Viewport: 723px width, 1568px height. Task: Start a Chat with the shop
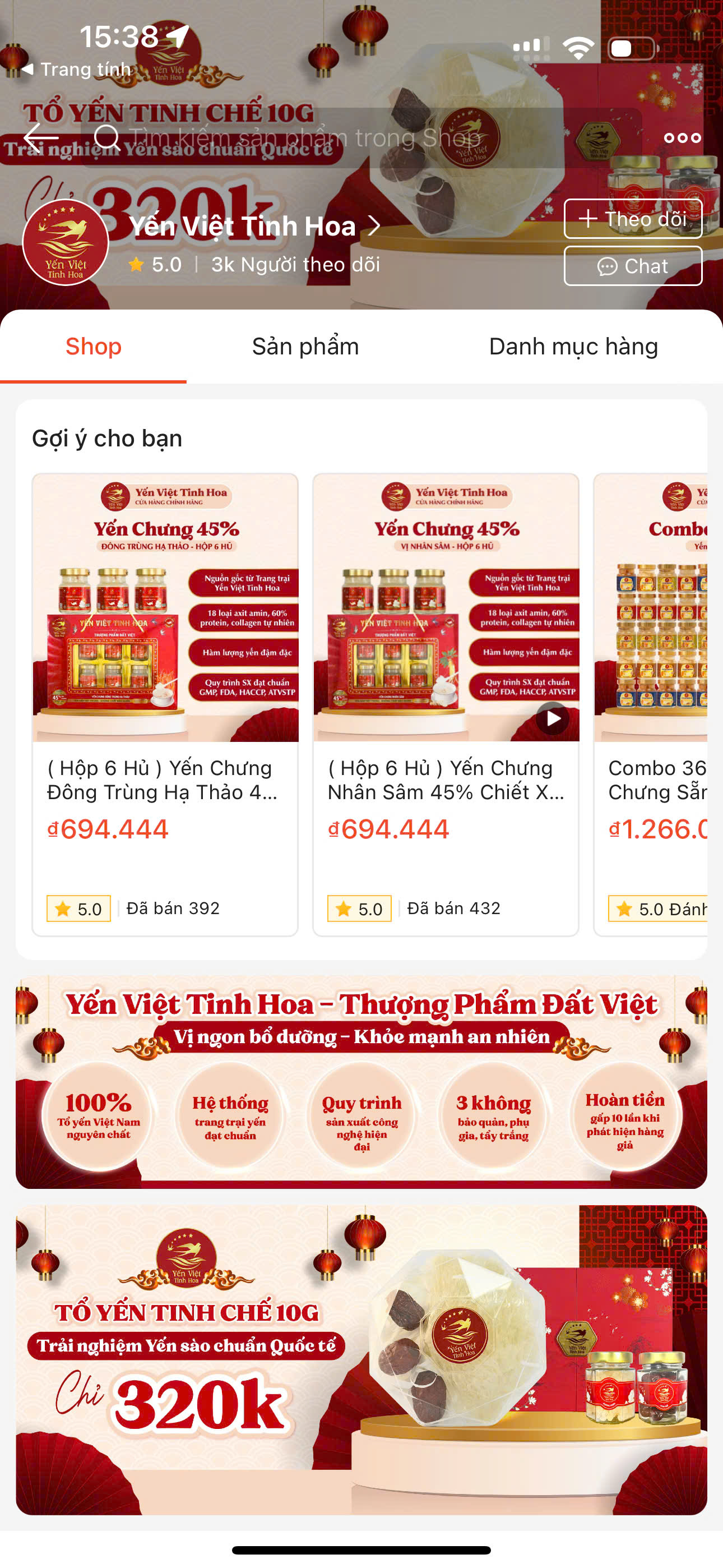click(x=633, y=266)
